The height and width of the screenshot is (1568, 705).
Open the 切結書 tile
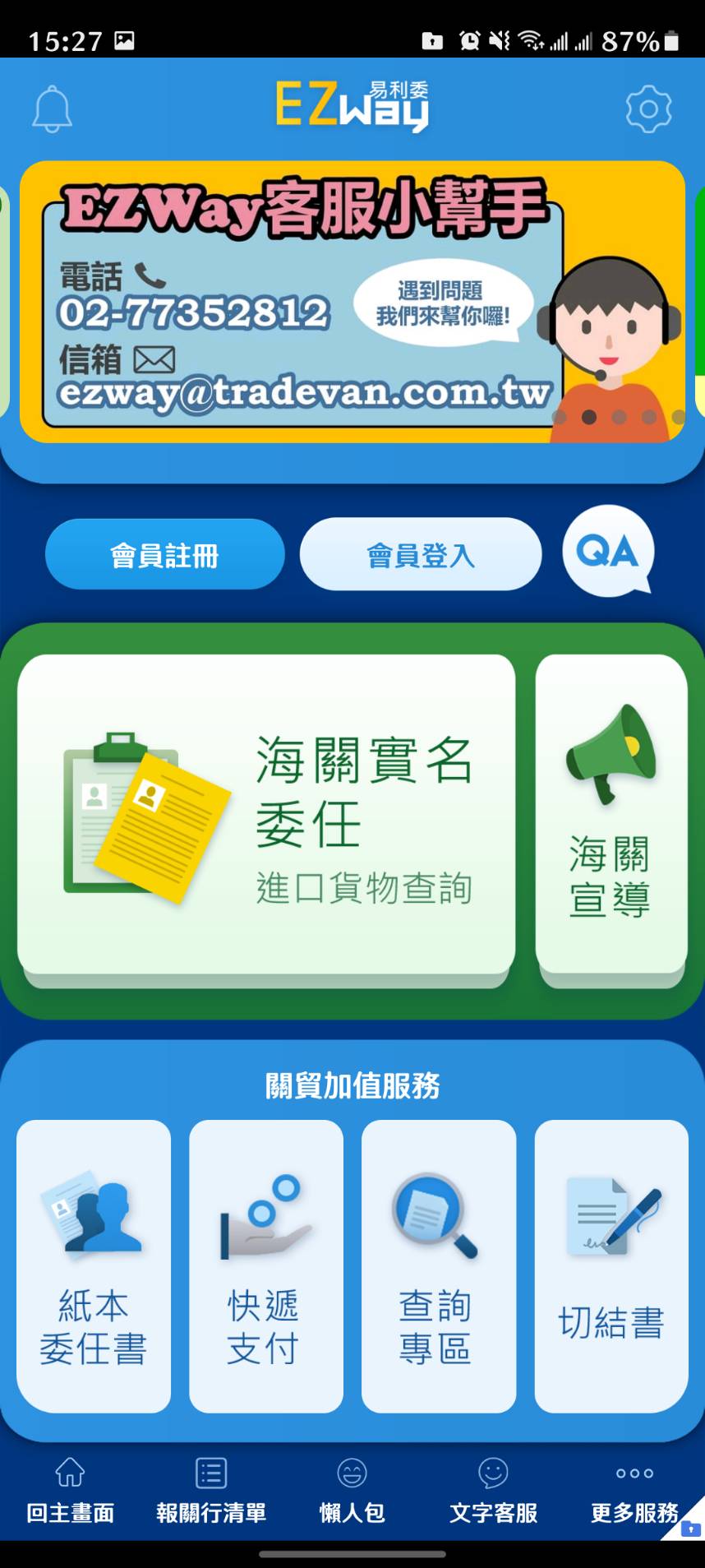[611, 1266]
